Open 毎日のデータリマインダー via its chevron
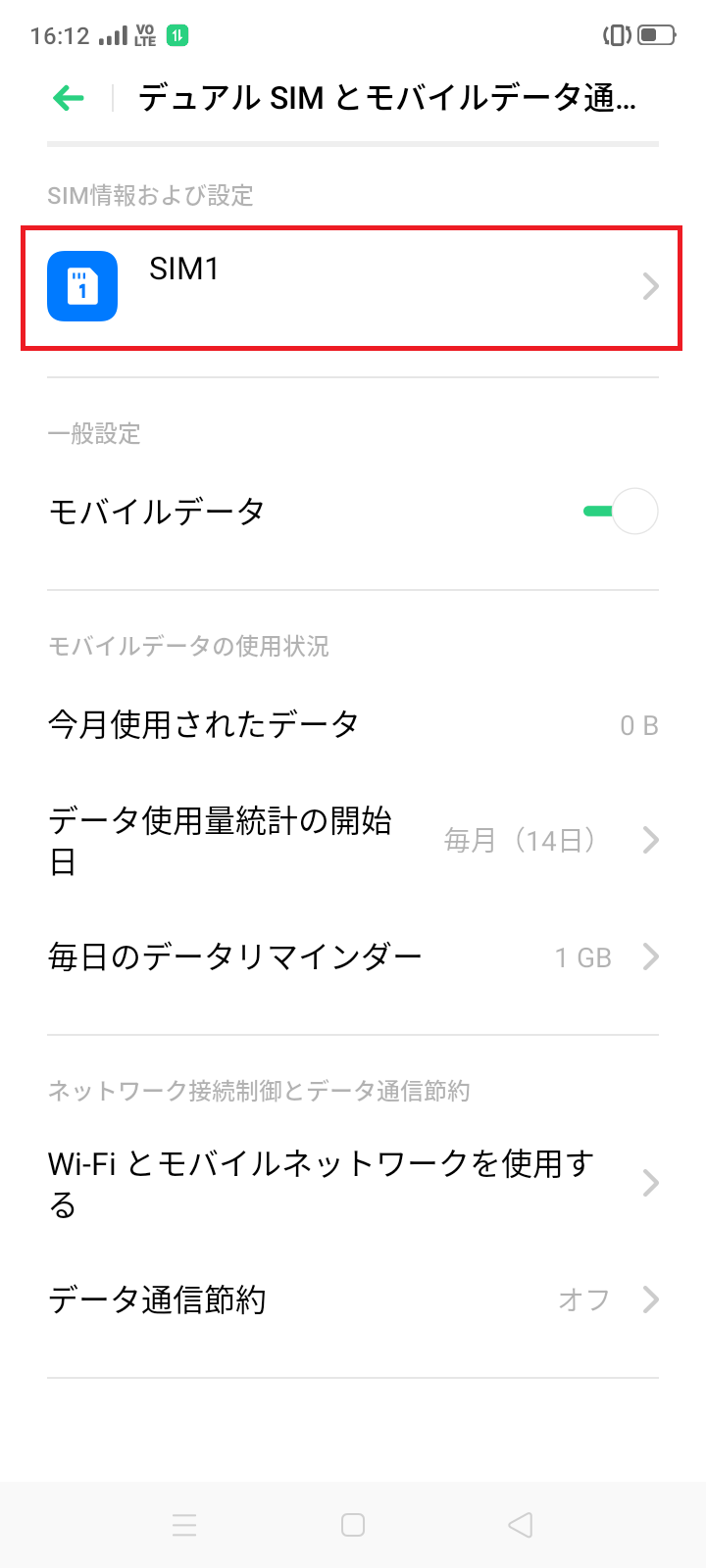The image size is (706, 1568). (650, 956)
